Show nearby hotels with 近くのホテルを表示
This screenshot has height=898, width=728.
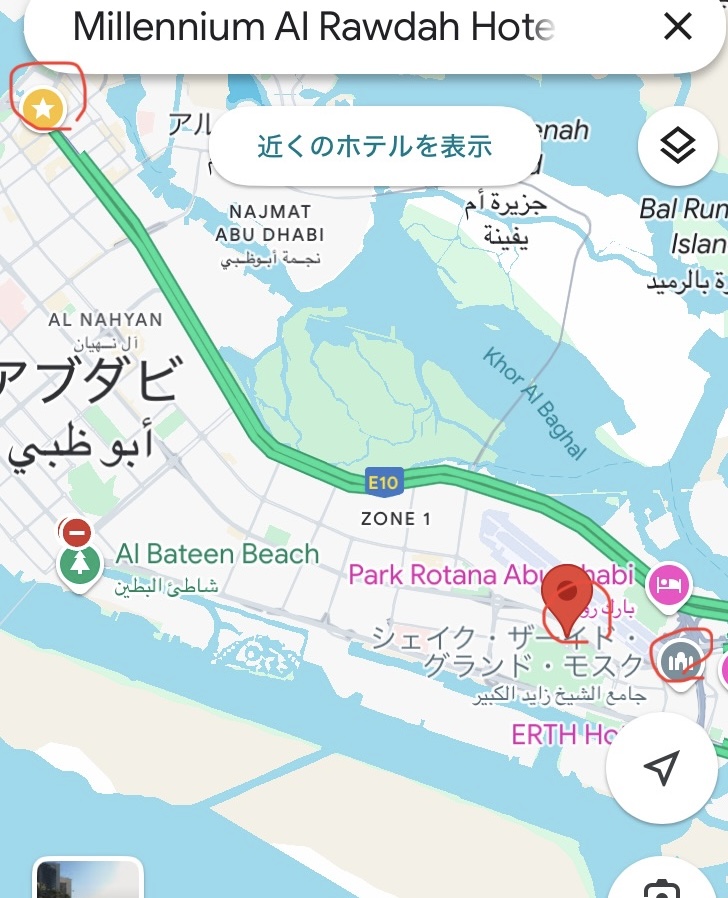[x=375, y=146]
